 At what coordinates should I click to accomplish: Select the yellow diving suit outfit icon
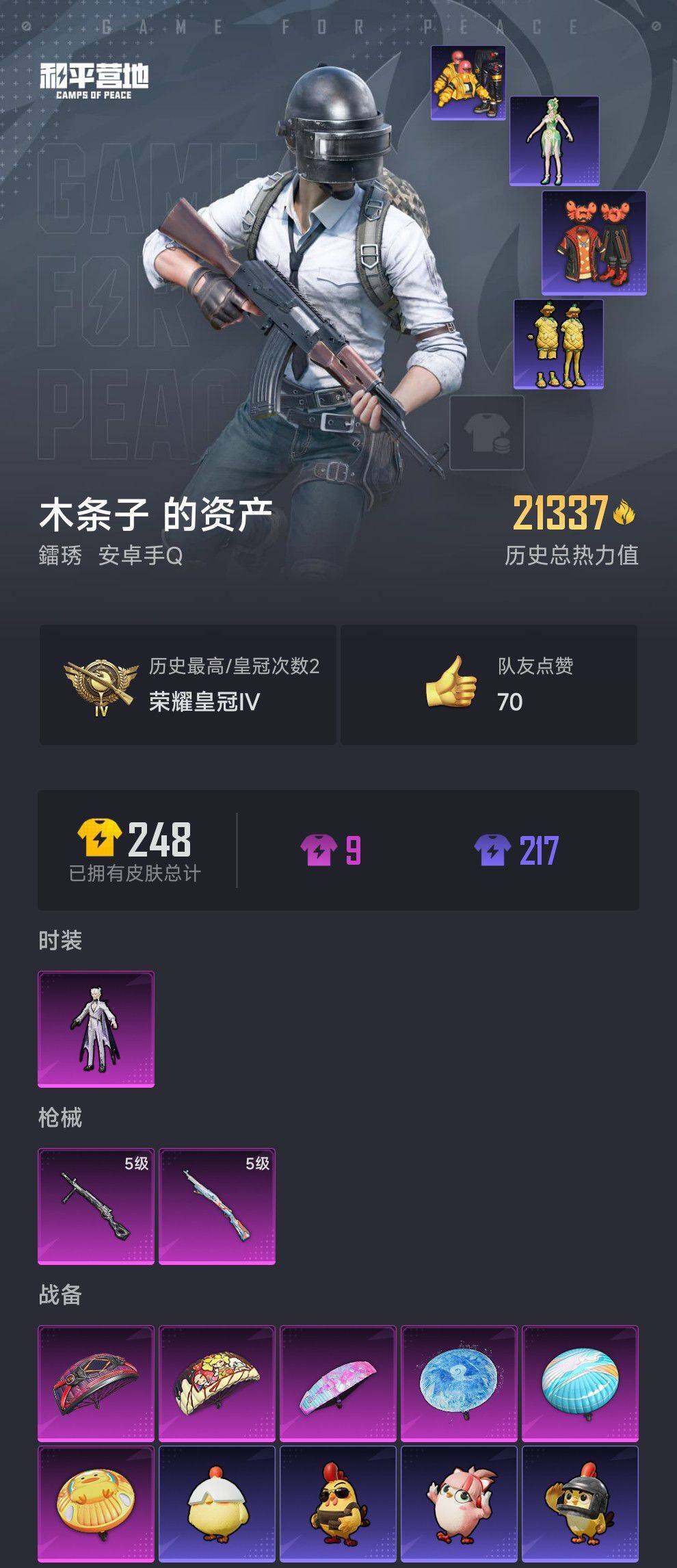click(x=467, y=82)
